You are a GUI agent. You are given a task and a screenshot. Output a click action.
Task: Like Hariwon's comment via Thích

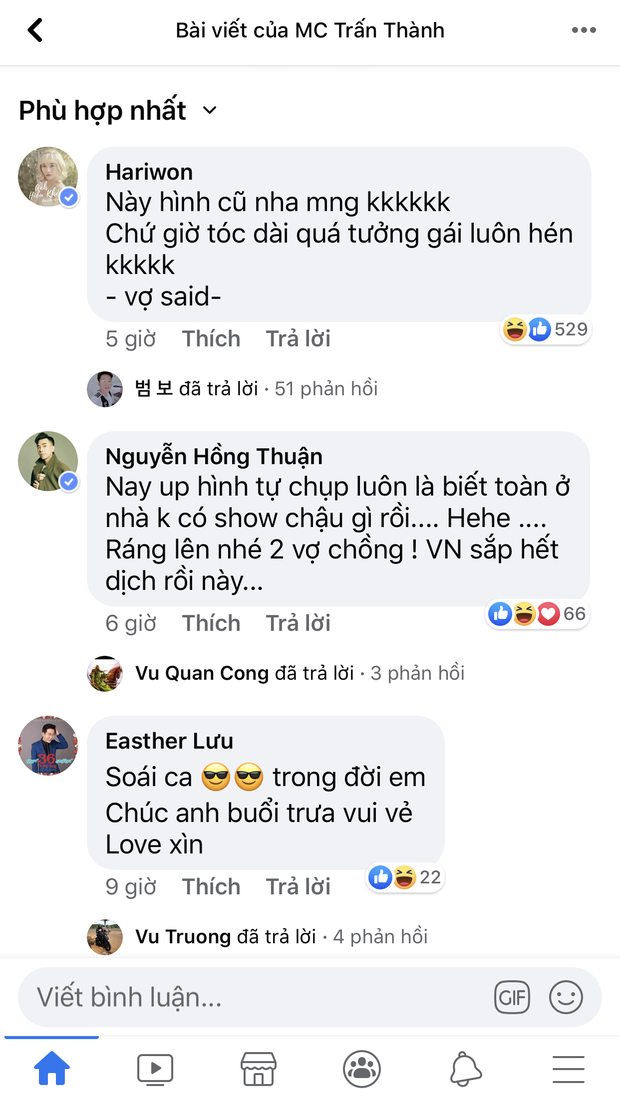pos(211,339)
